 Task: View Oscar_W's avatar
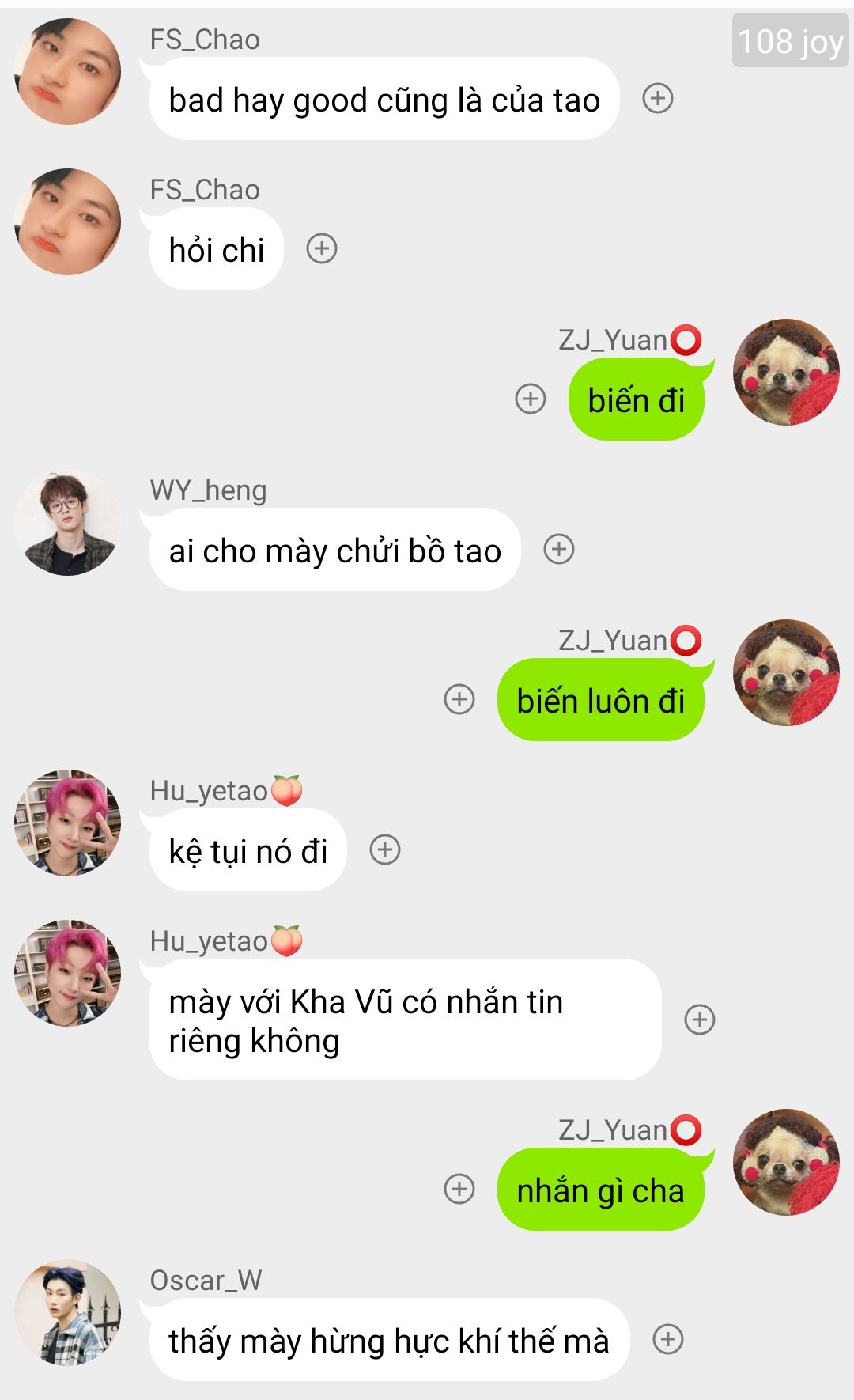pyautogui.click(x=68, y=1312)
